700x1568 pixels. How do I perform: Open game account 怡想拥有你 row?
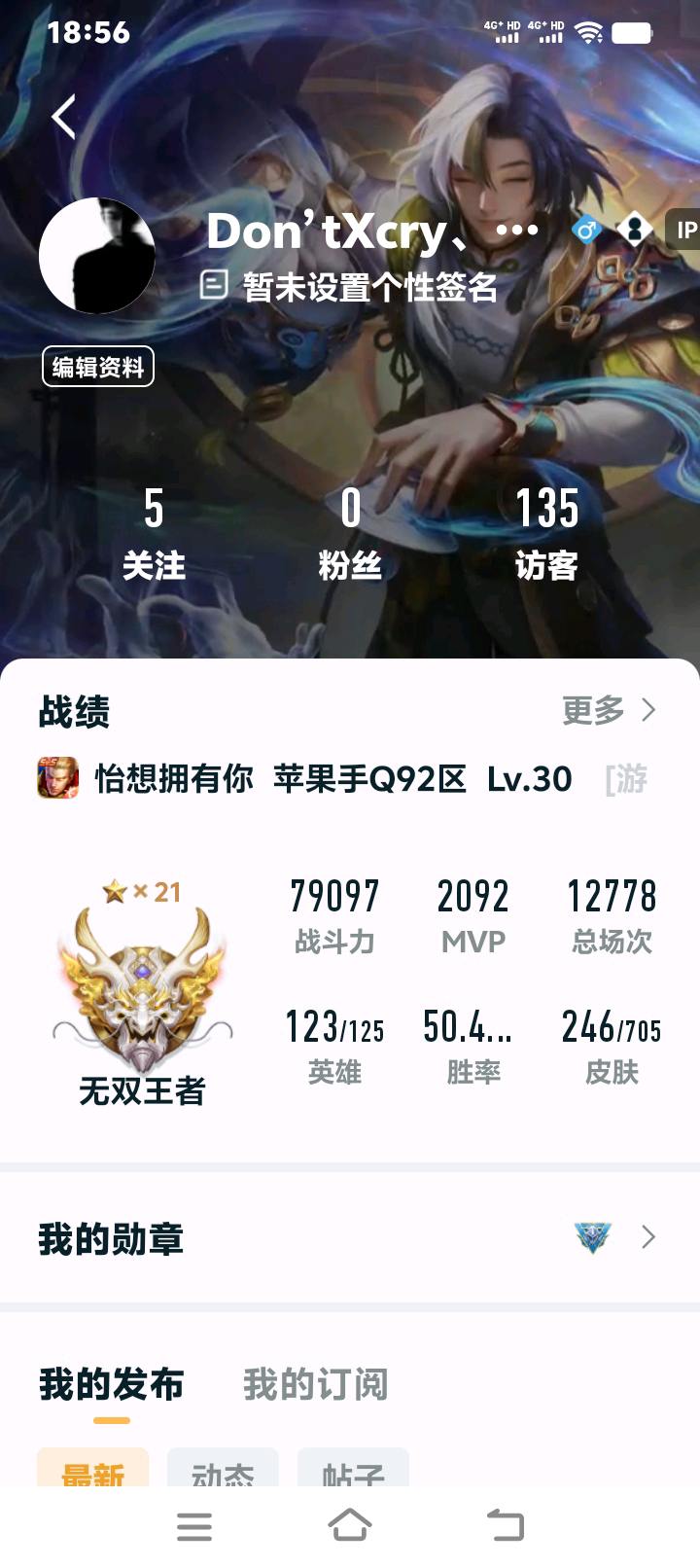tap(303, 779)
